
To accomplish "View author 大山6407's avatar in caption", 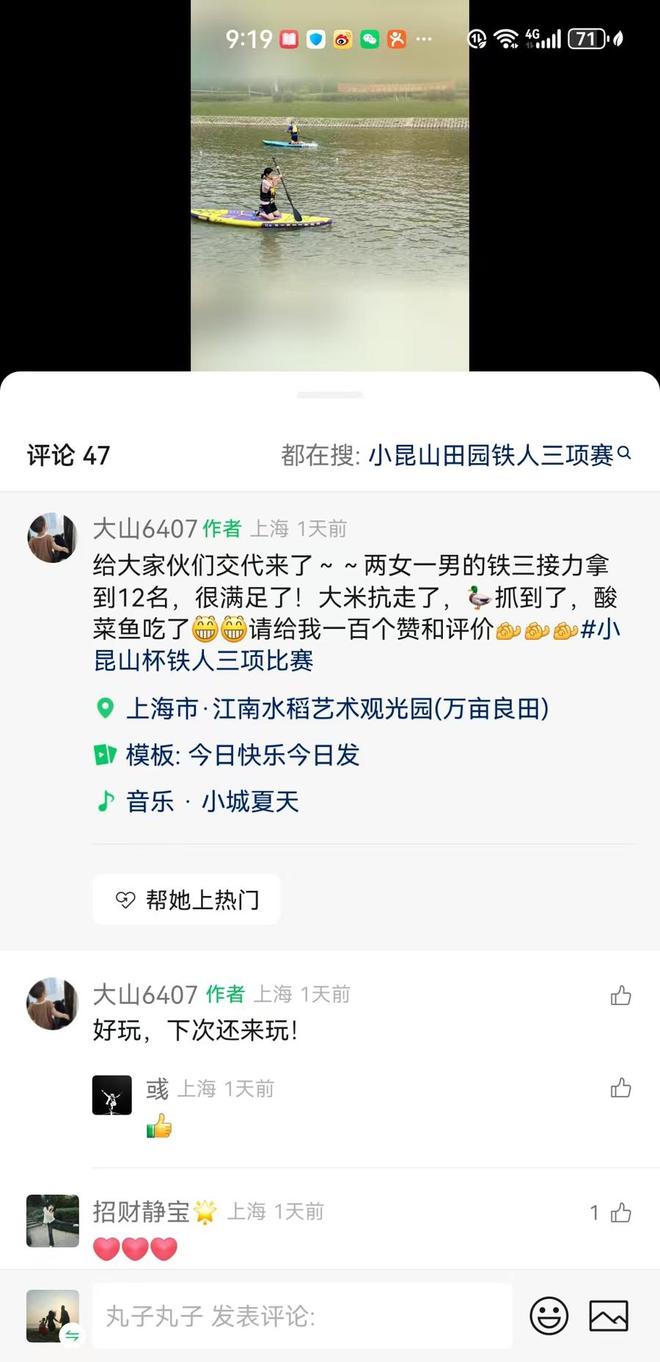I will point(52,538).
